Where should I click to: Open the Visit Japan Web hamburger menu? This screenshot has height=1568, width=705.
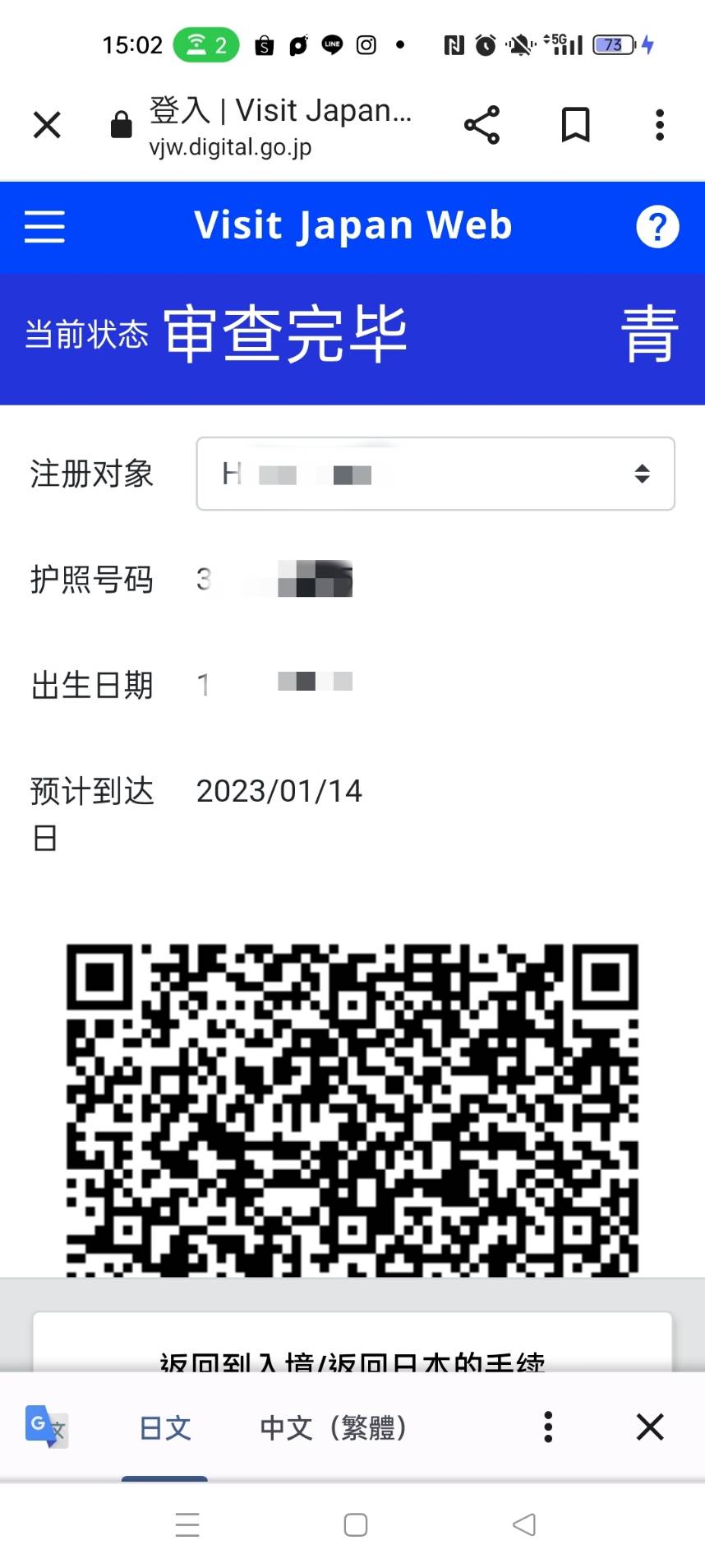point(44,226)
